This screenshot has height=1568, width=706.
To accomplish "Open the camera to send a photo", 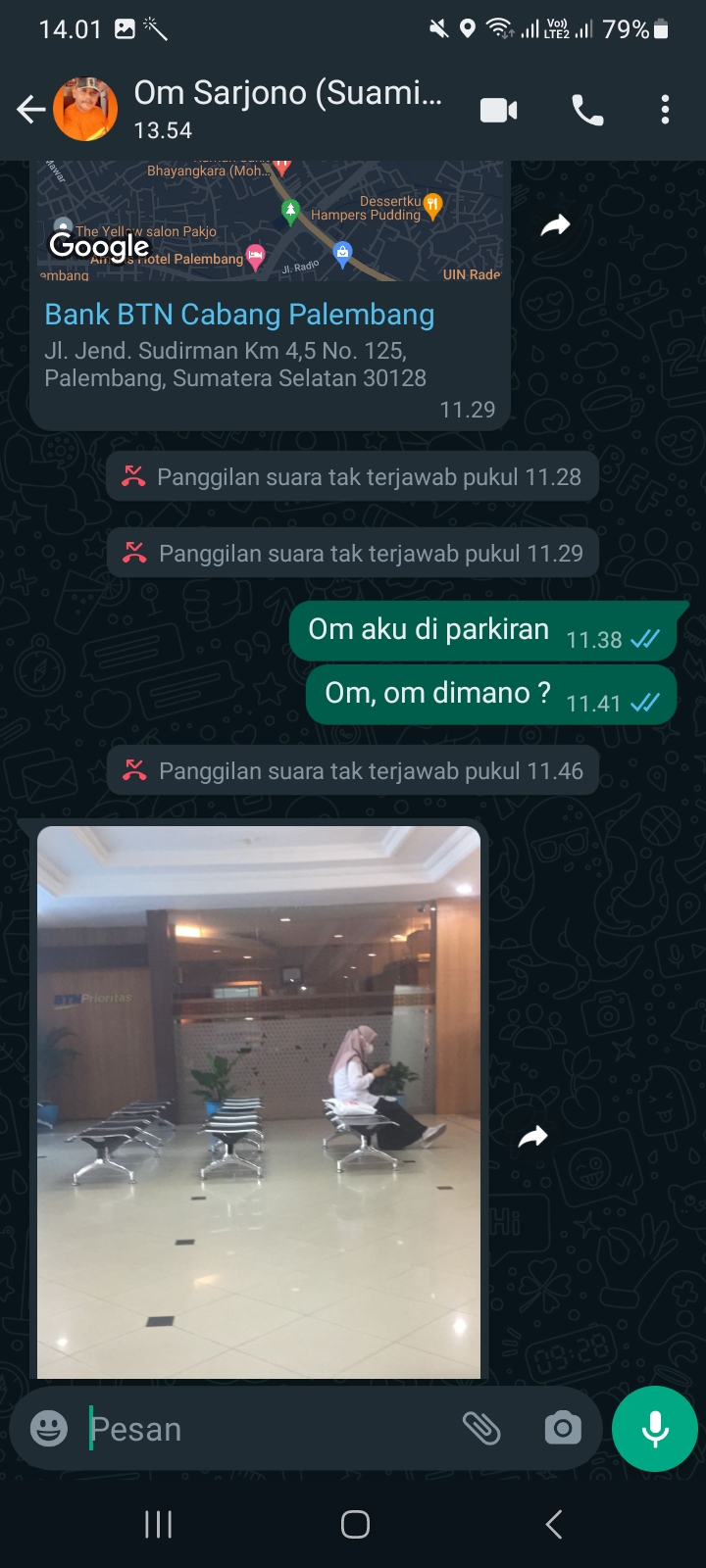I will tap(563, 1429).
